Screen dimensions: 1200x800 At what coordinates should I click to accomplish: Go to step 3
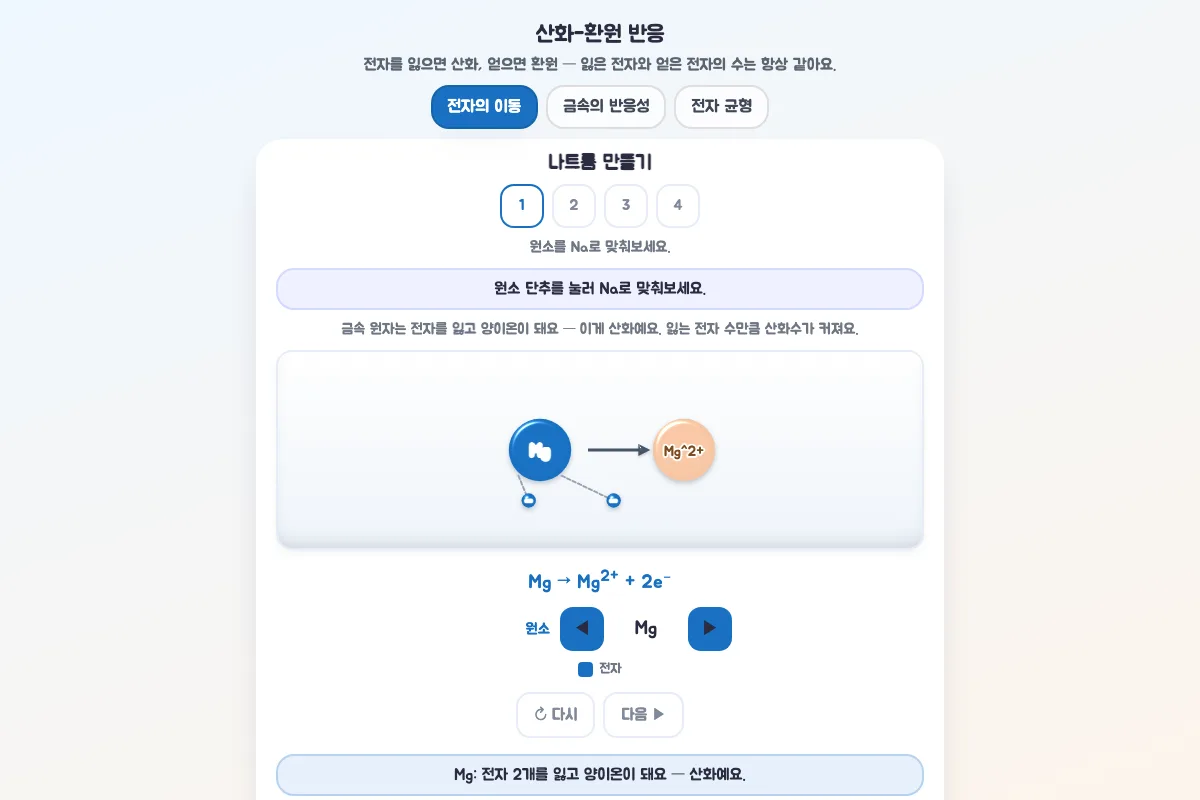pyautogui.click(x=626, y=206)
